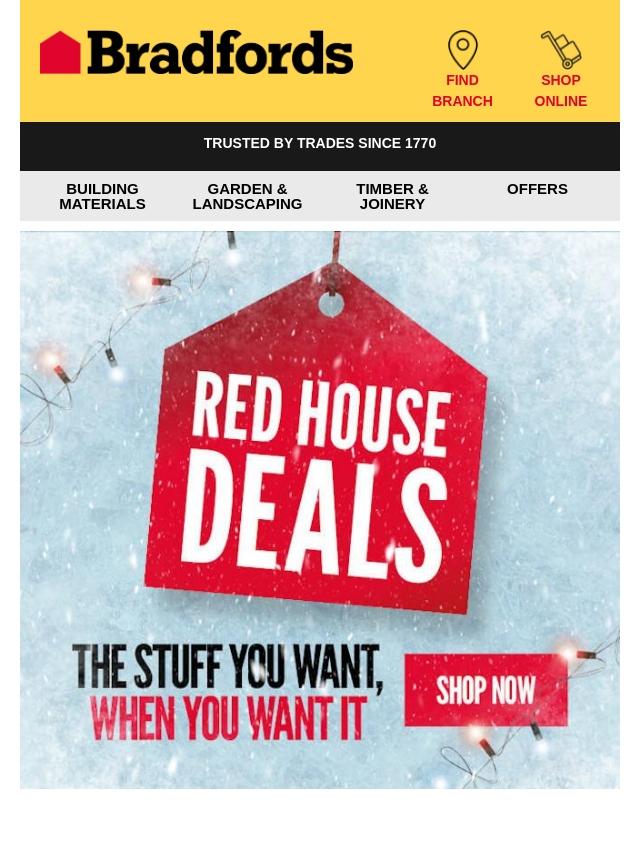640x854 pixels.
Task: Tap Find Branch location link
Action: 462,70
